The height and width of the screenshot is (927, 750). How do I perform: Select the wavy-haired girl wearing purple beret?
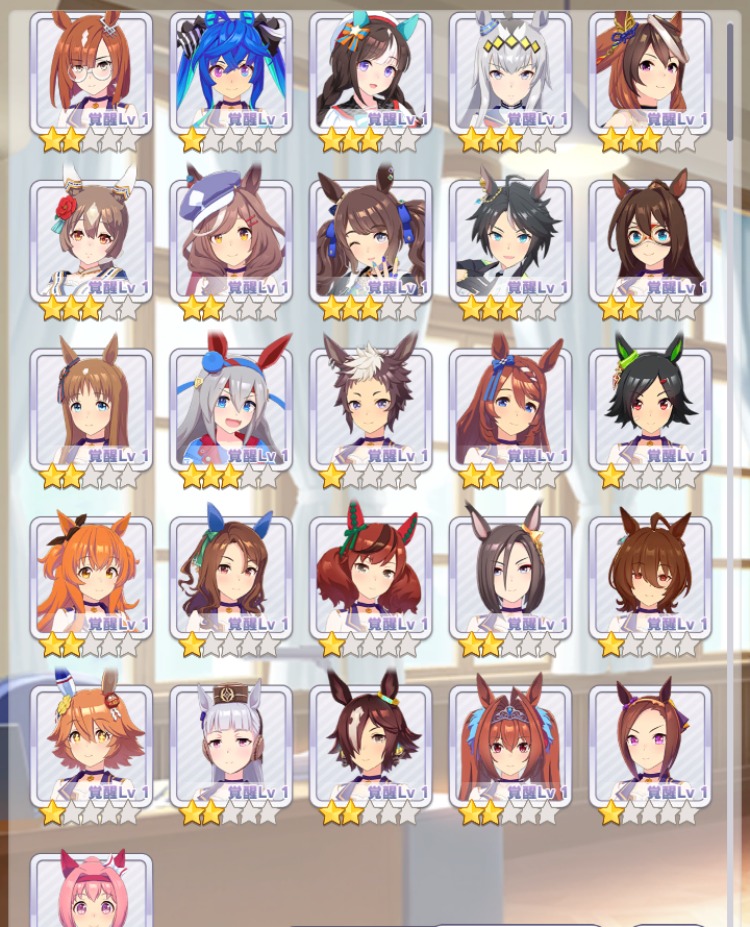(231, 241)
